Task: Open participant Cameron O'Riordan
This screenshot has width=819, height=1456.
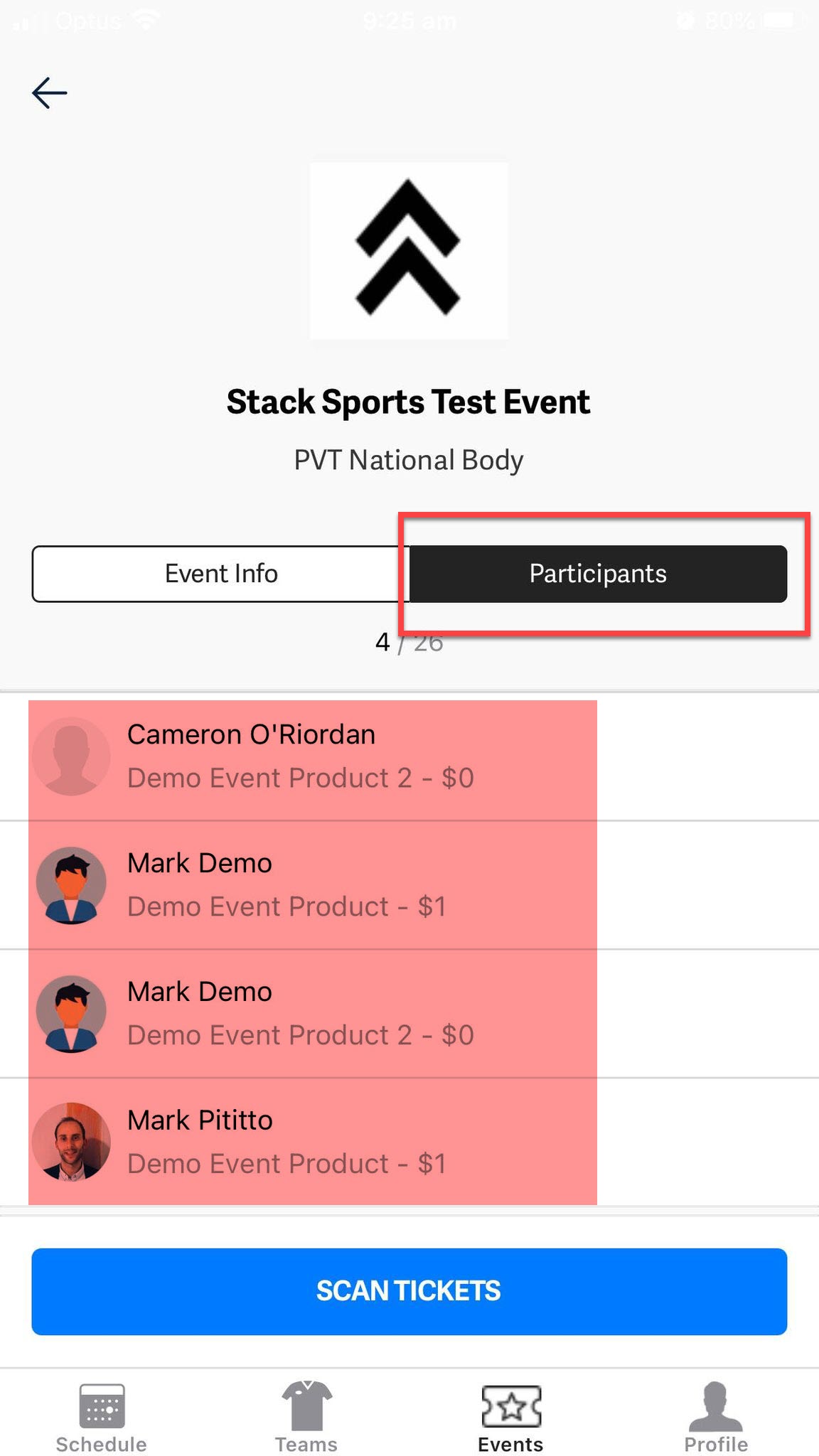Action: point(313,756)
